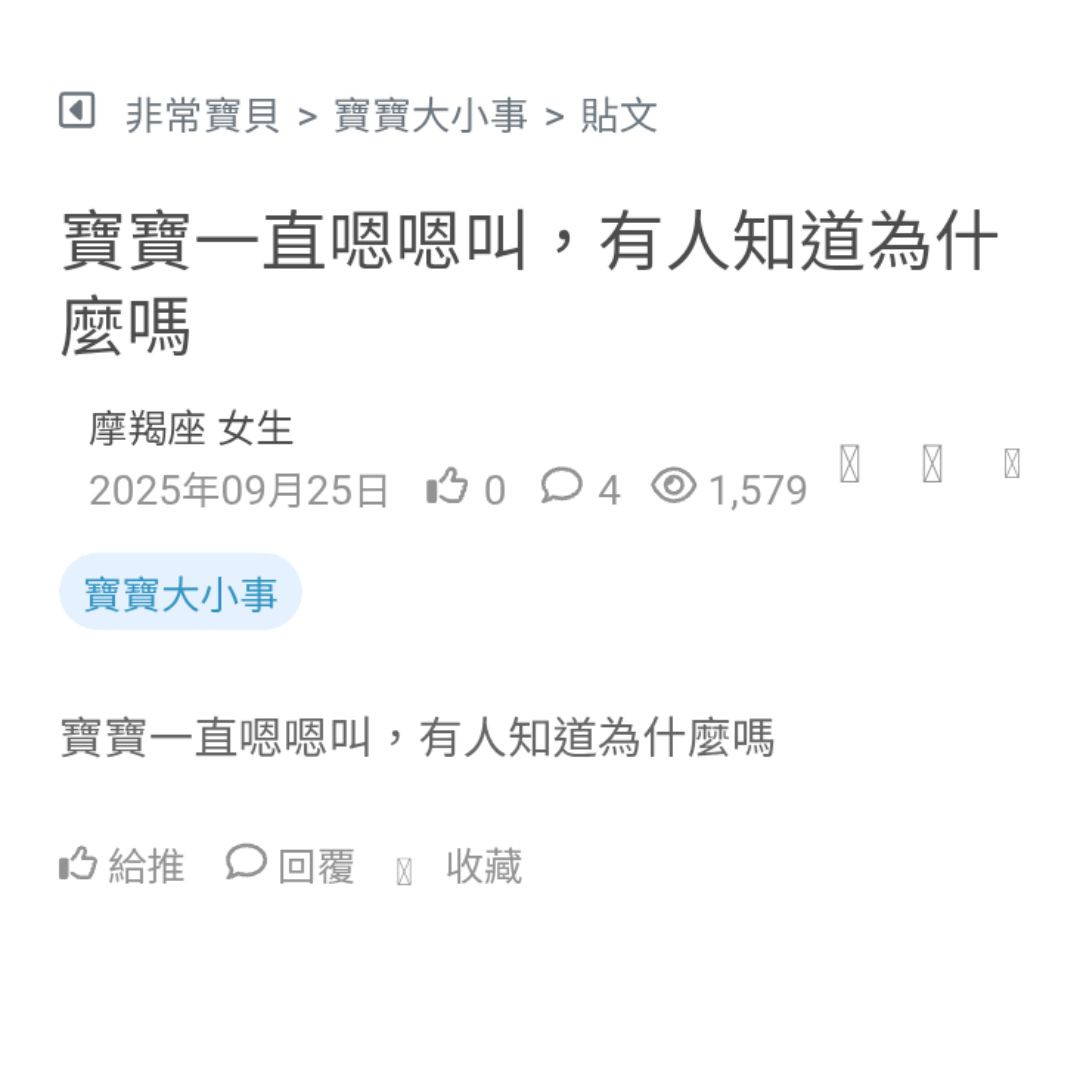
Task: Reply to the post with 回覆
Action: (291, 865)
